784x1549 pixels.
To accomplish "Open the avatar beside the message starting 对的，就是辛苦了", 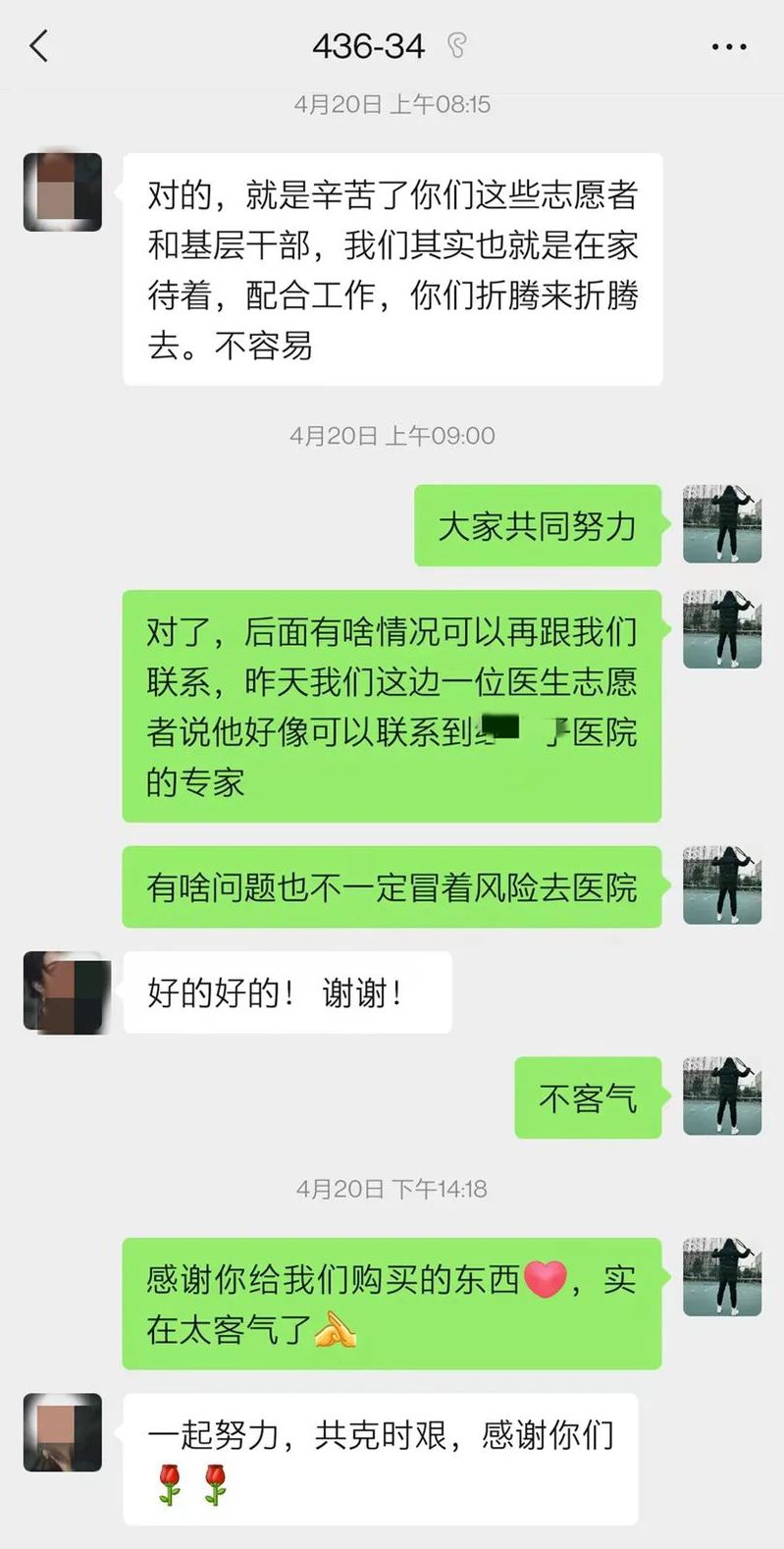I will [63, 192].
